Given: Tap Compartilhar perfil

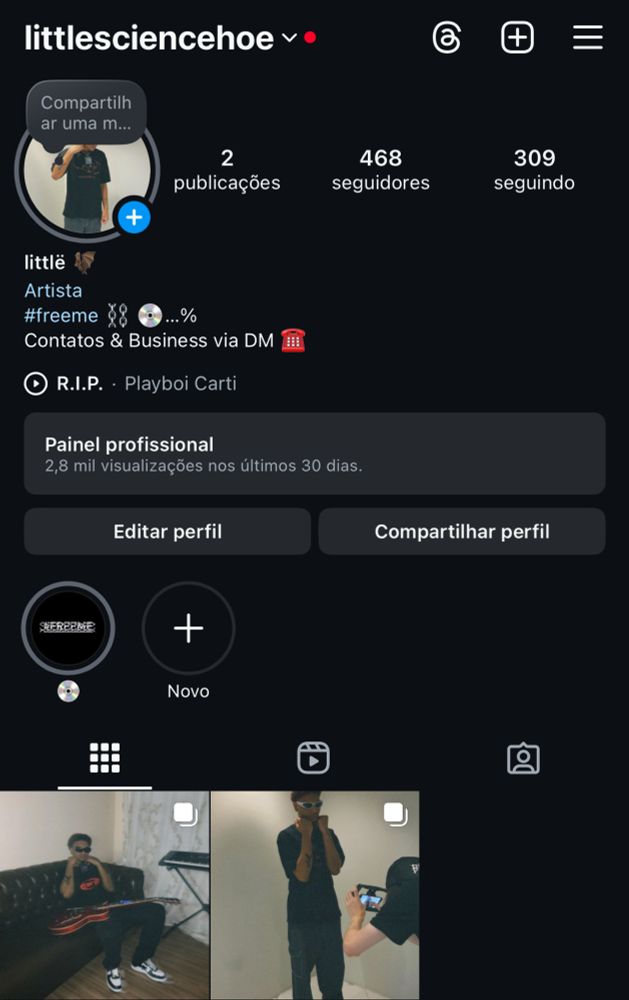Looking at the screenshot, I should pyautogui.click(x=462, y=531).
